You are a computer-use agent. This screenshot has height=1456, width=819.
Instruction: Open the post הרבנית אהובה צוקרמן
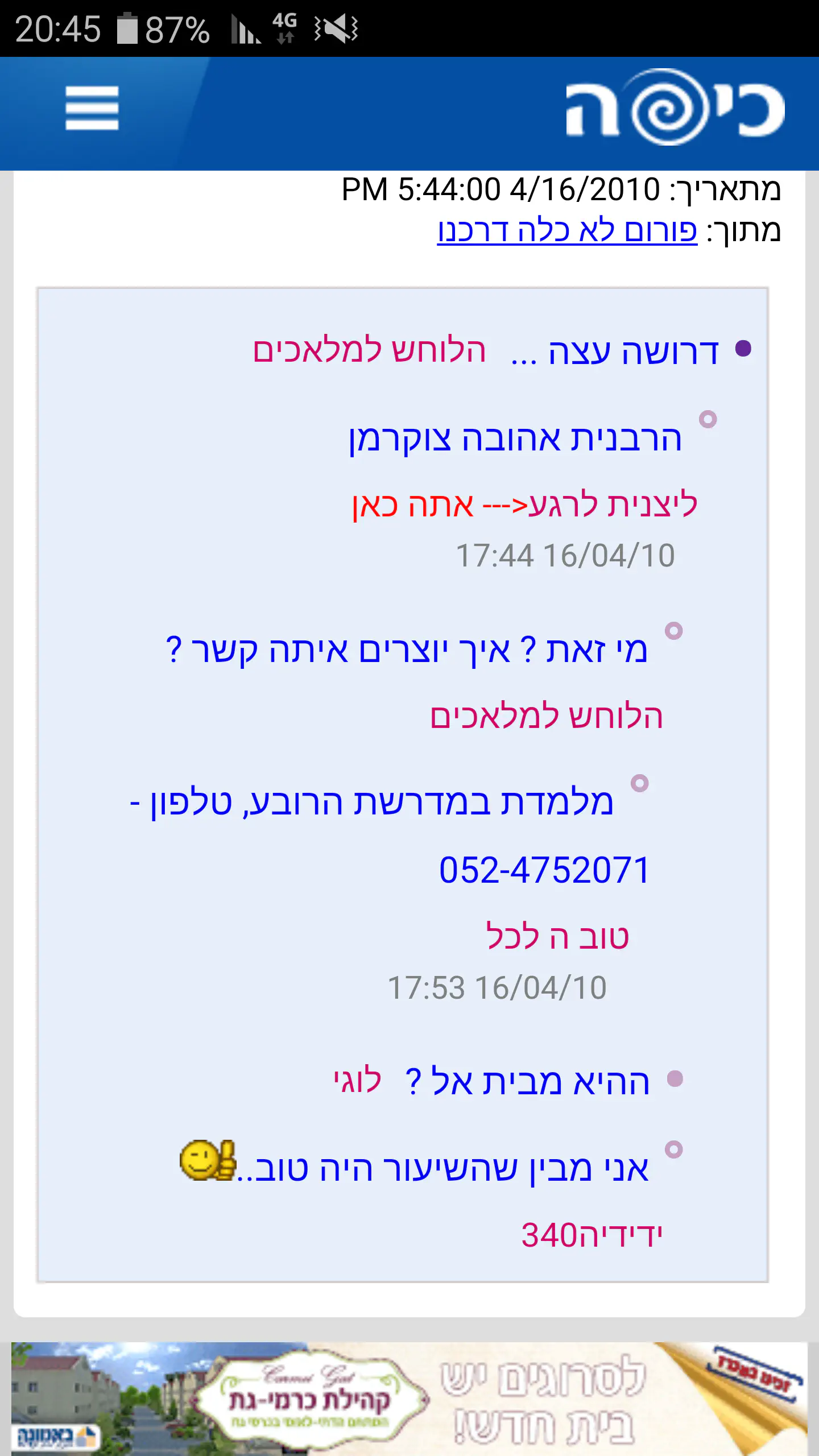(x=515, y=439)
